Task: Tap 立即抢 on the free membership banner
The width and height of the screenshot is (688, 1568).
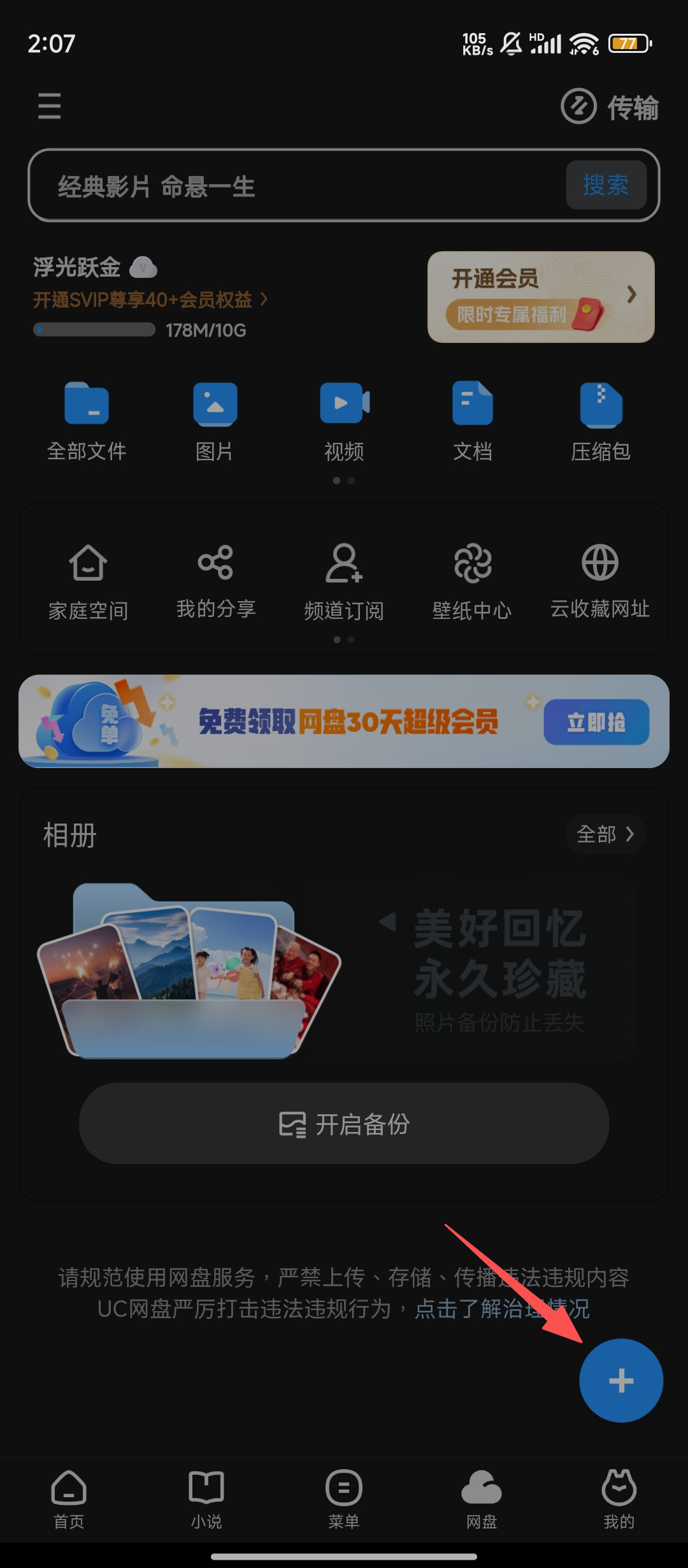Action: (x=596, y=722)
